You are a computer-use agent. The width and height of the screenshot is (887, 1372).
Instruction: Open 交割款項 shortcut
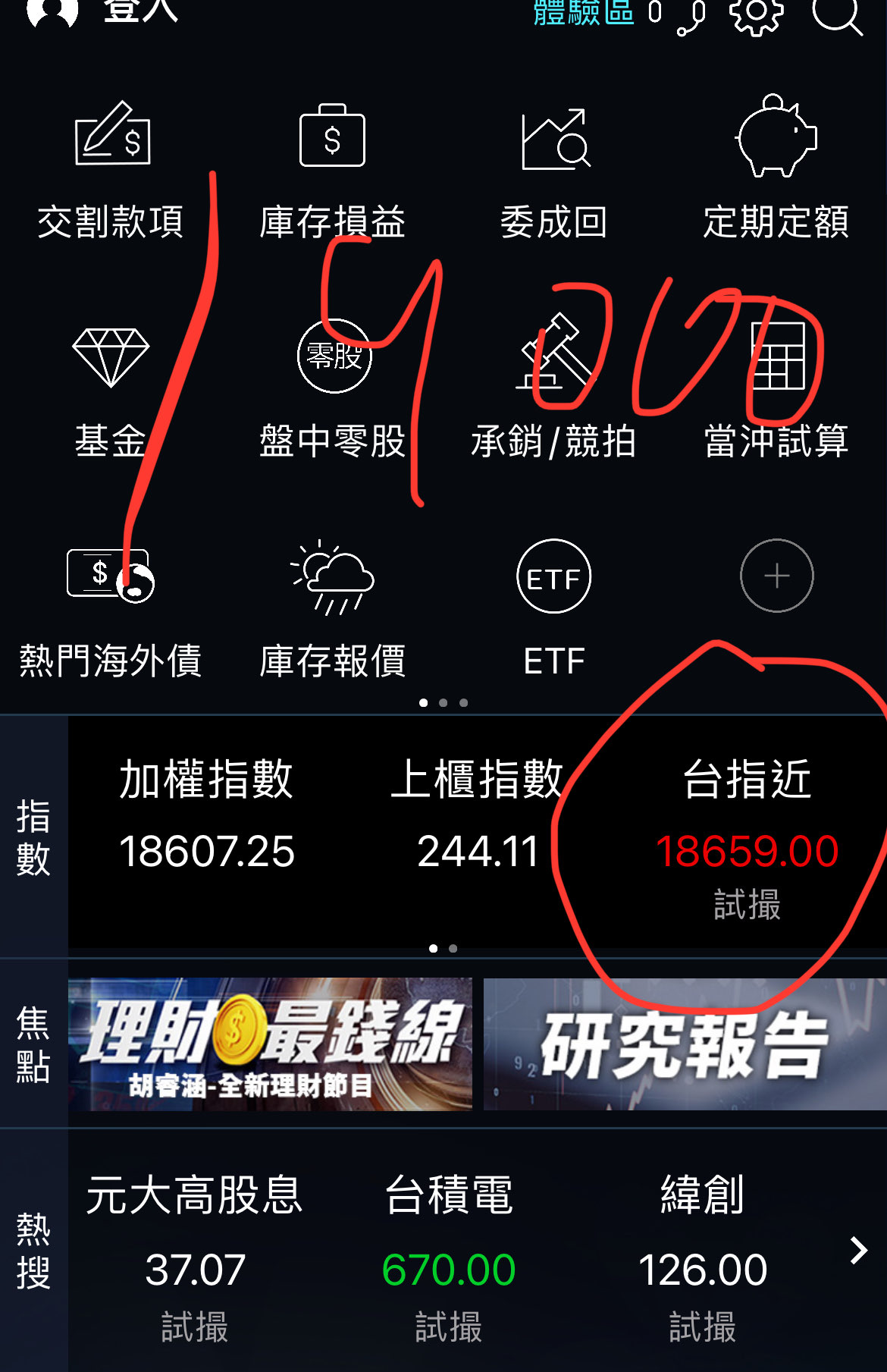point(111,171)
